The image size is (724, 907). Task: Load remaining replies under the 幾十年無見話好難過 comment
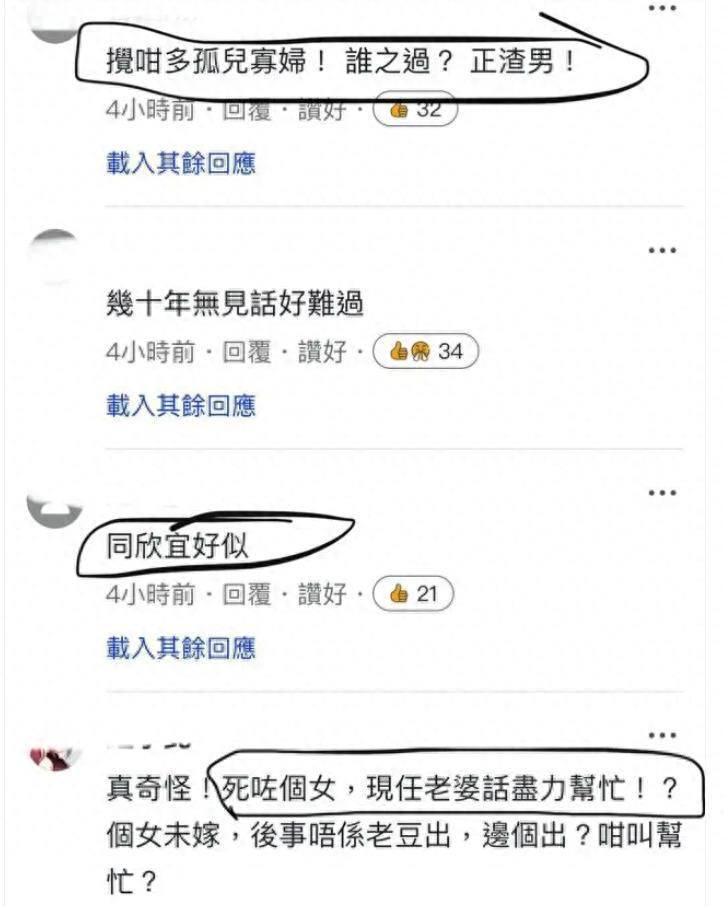[181, 405]
